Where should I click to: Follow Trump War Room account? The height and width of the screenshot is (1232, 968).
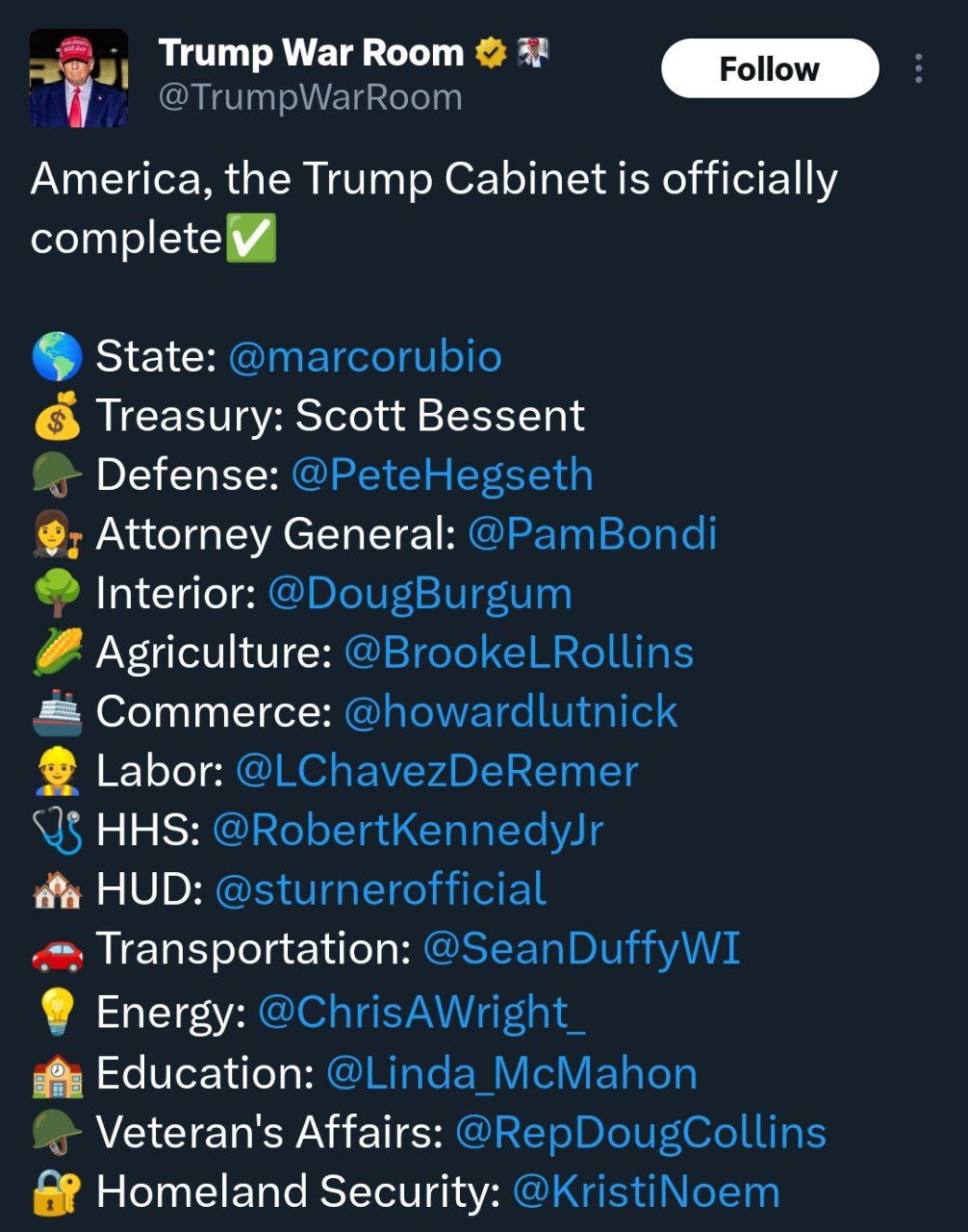pos(770,69)
